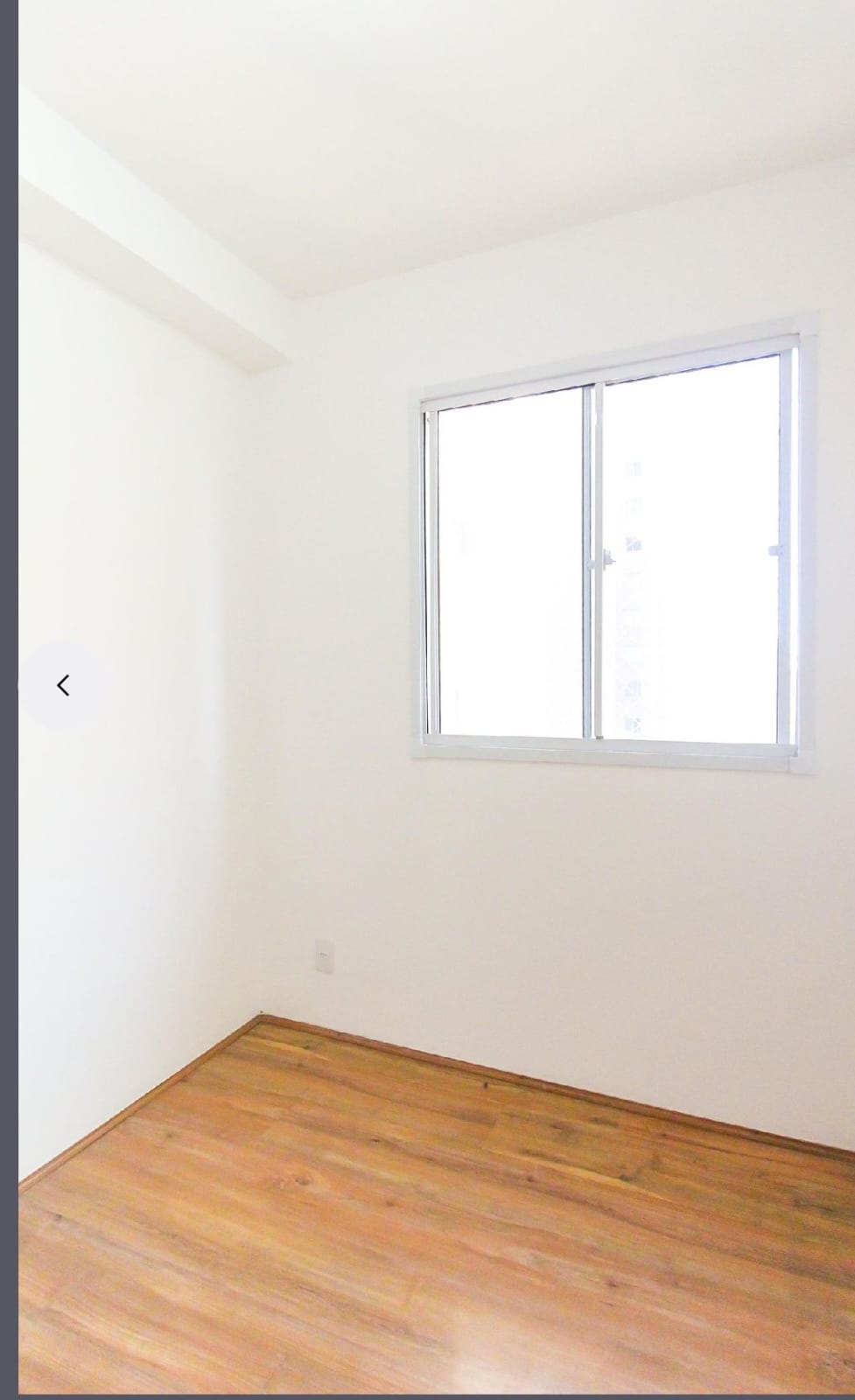Go to the previous photo
855x1400 pixels.
62,685
